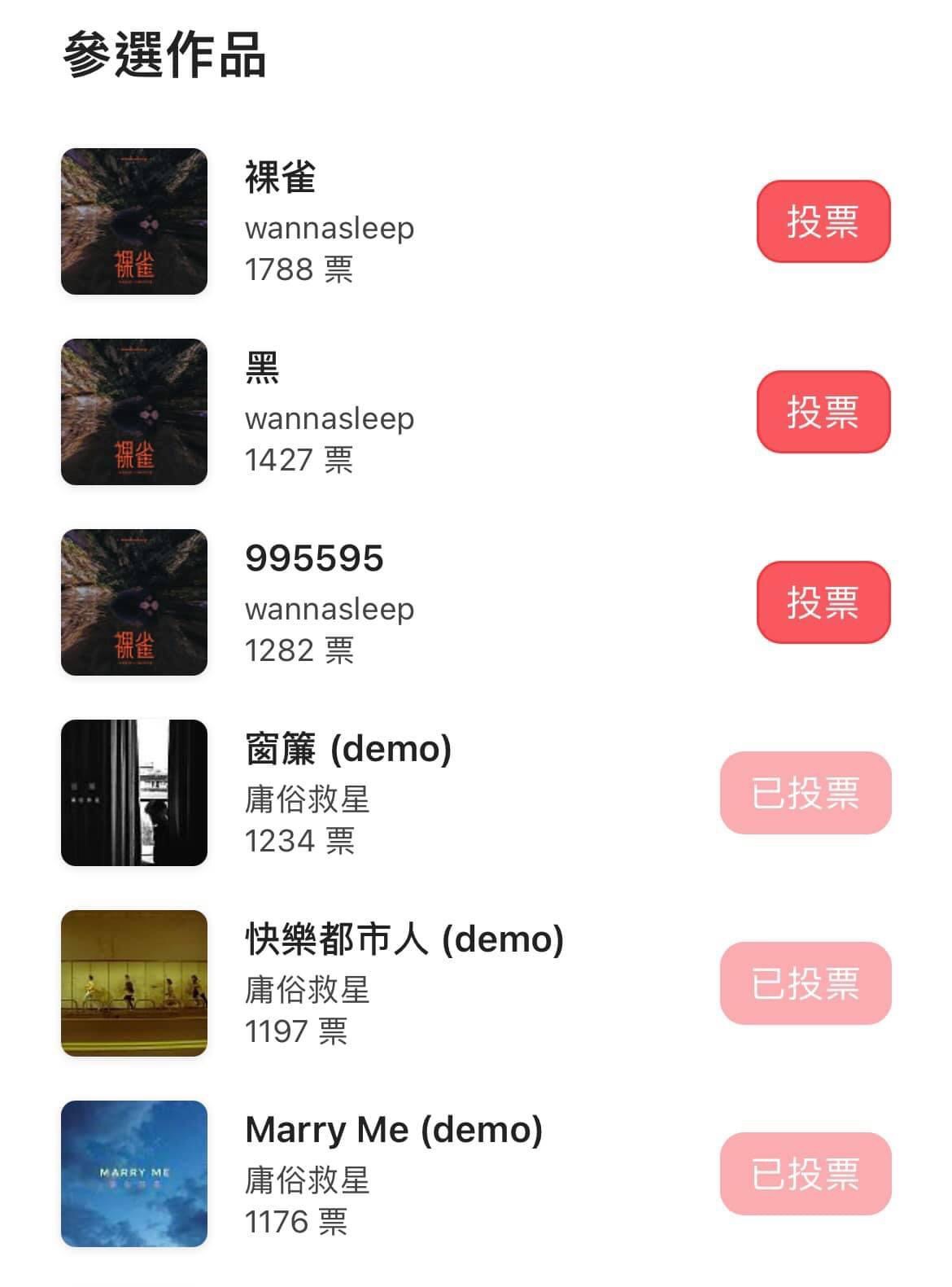Open the 快樂都市人 (demo) cover image
The height and width of the screenshot is (1287, 952).
134,983
